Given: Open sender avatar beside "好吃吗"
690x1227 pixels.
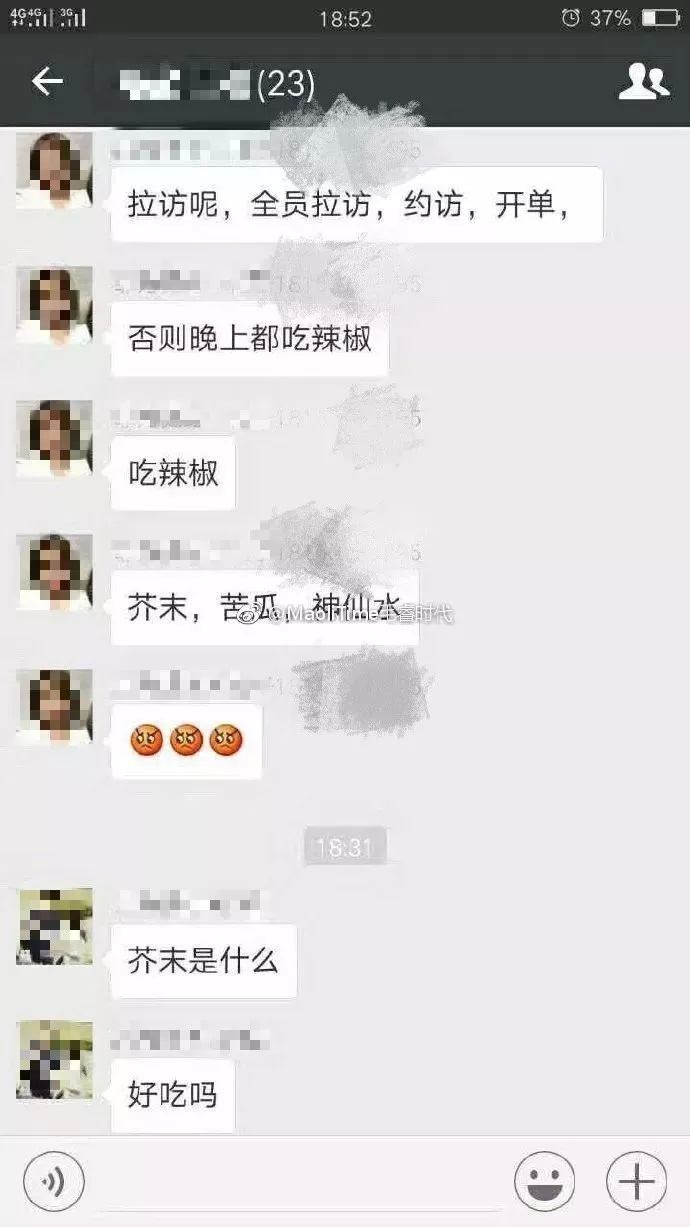Looking at the screenshot, I should tap(54, 1060).
